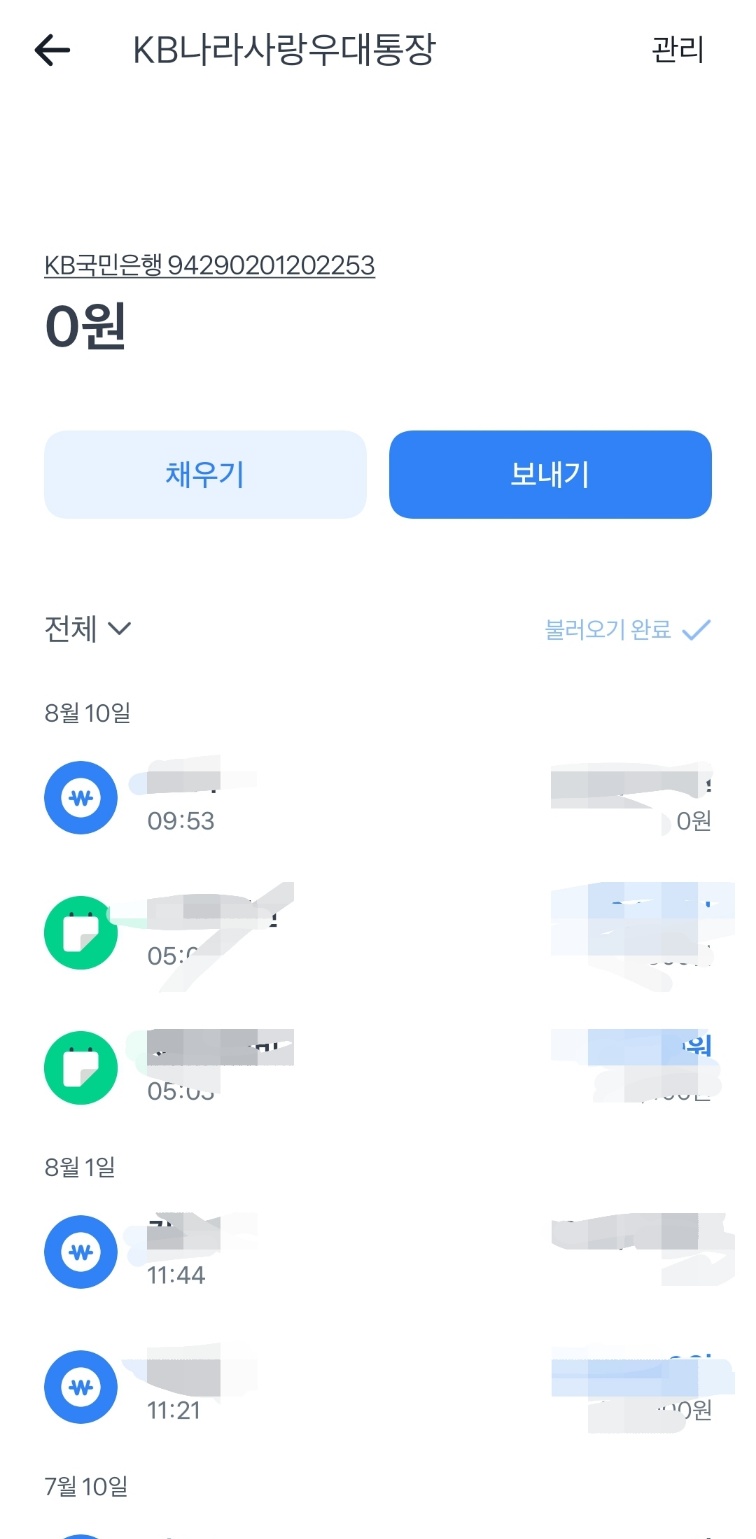Open 관리 account management
This screenshot has width=756, height=1539.
tap(678, 50)
